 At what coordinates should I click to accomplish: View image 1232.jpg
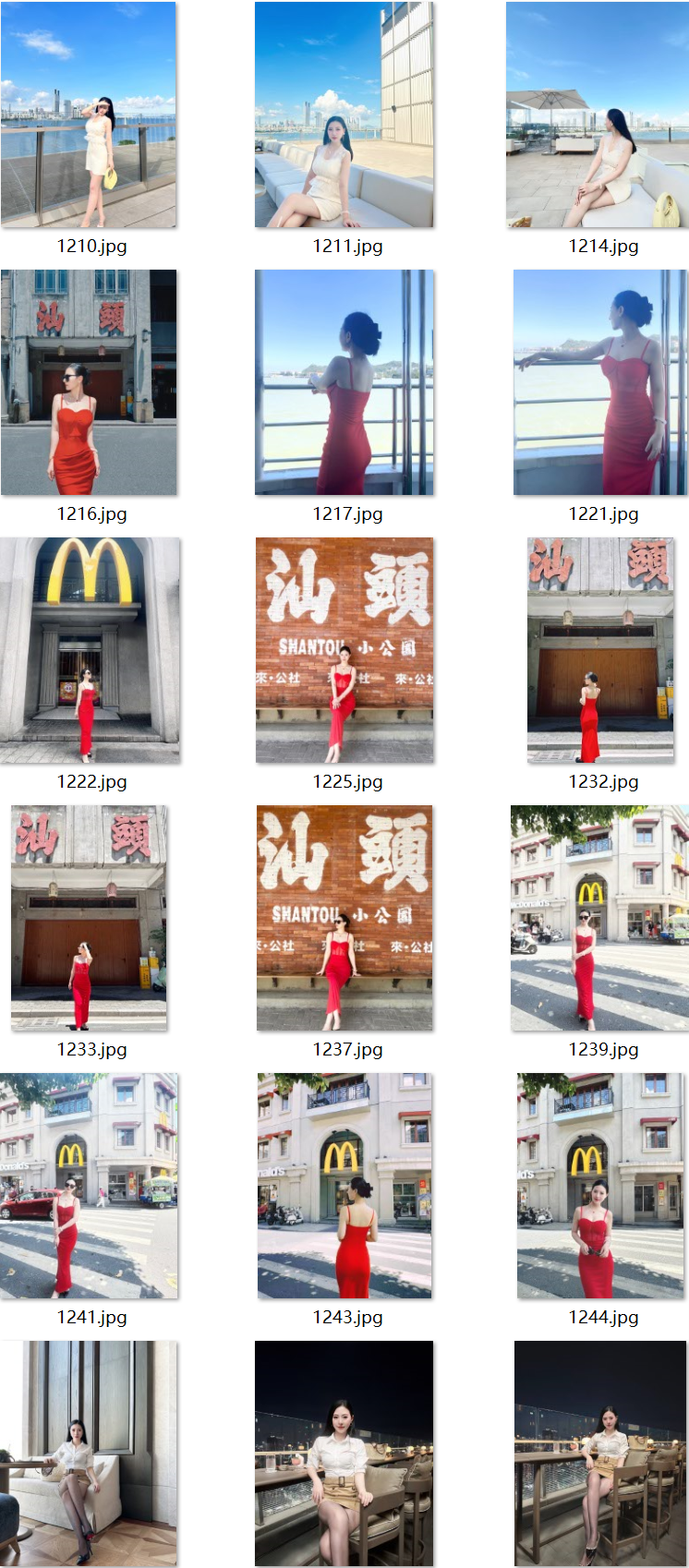point(600,650)
